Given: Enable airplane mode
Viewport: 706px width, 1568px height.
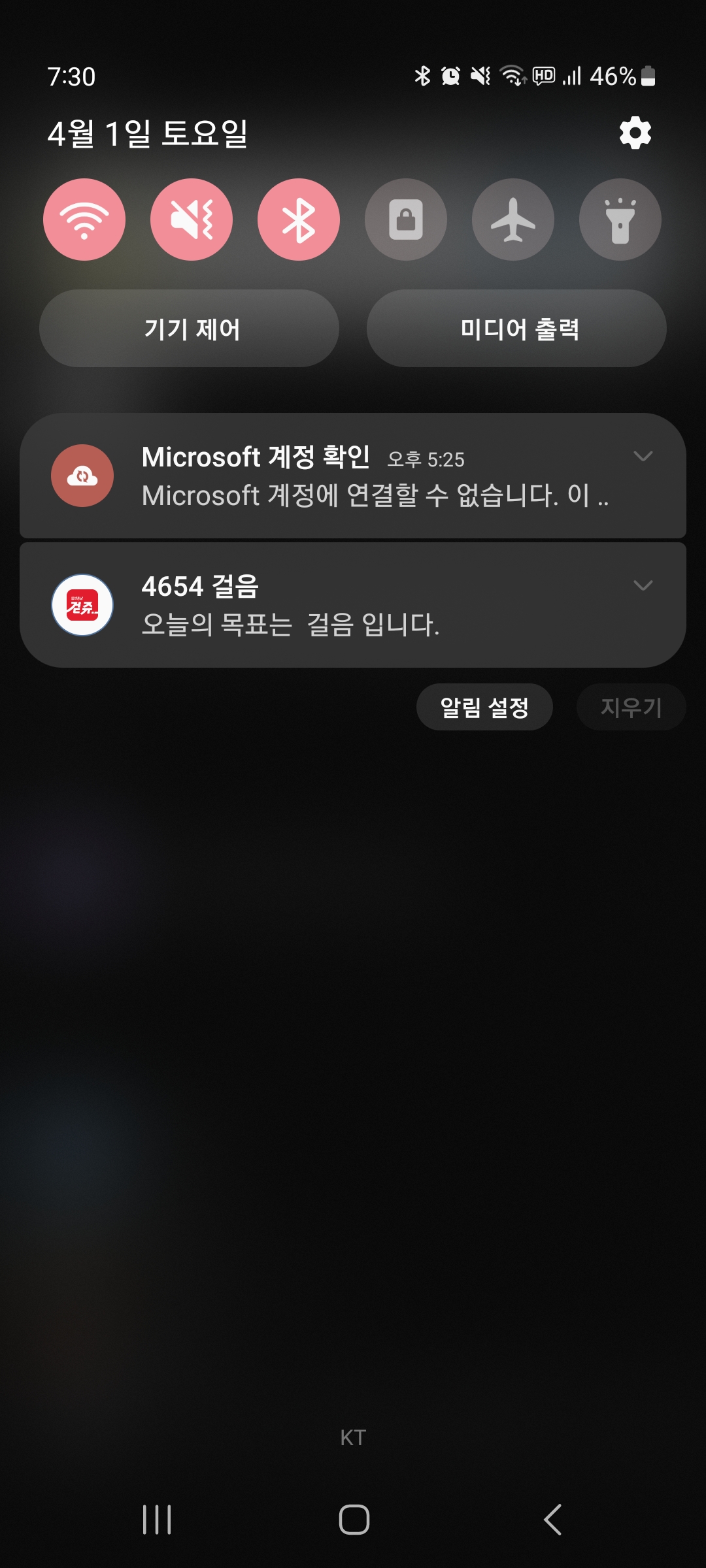Looking at the screenshot, I should coord(513,220).
